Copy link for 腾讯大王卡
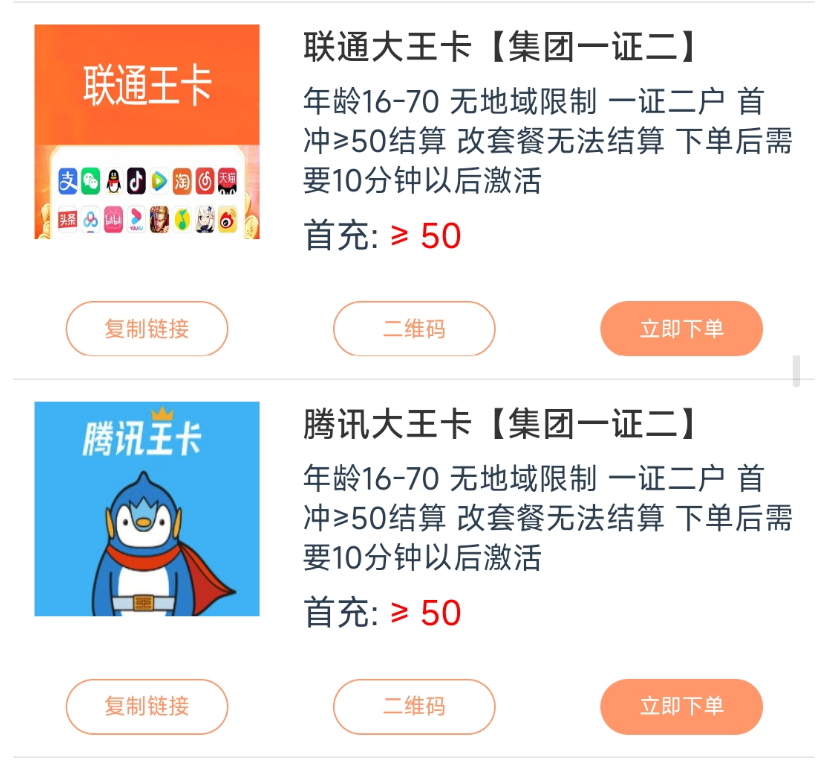 coord(147,706)
